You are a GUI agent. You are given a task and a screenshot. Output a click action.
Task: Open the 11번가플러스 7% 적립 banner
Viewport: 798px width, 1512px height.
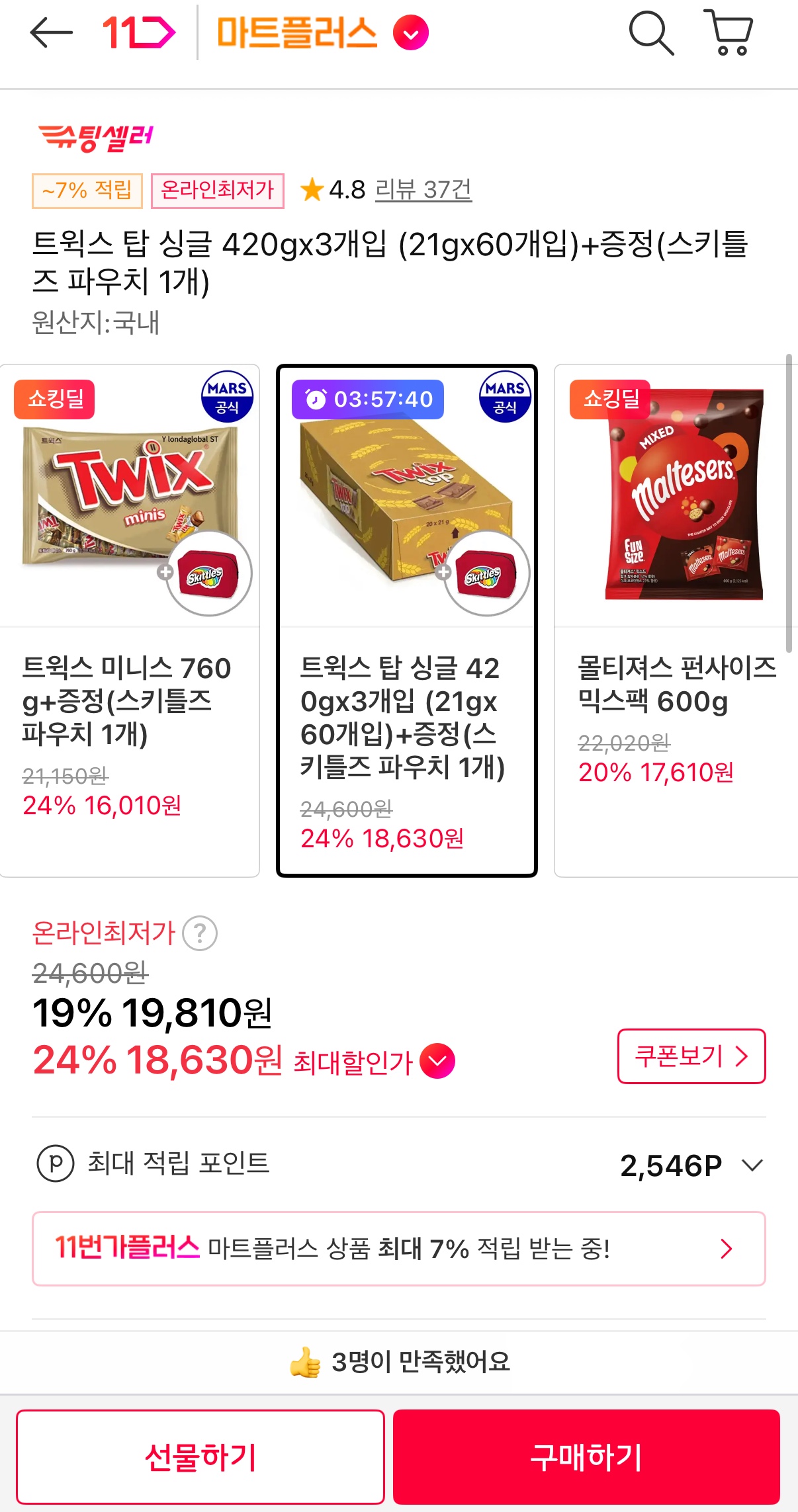(398, 1249)
